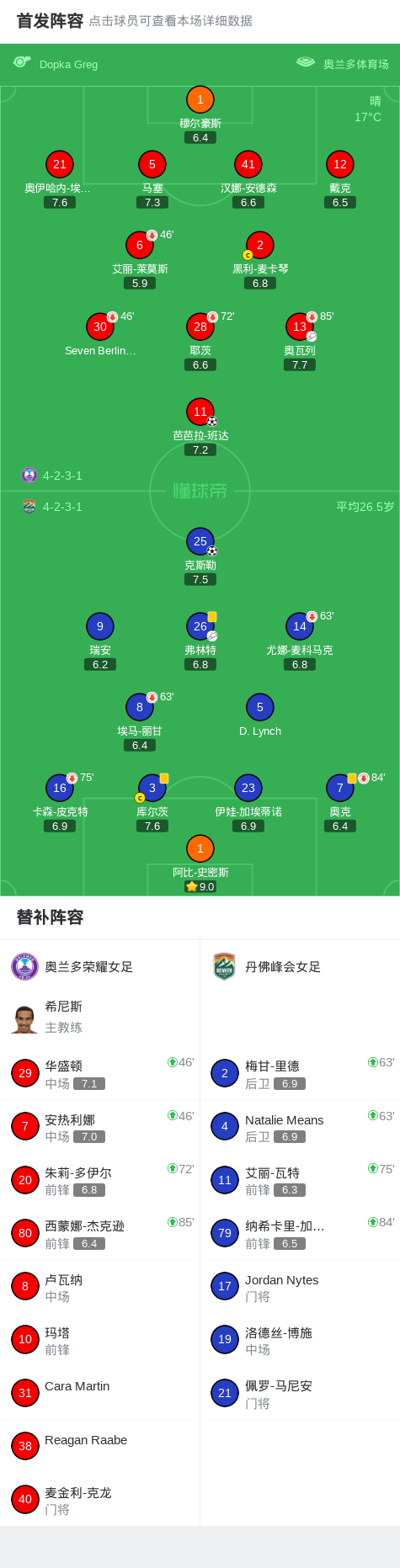
Task: Open substitute Natalie Means row
Action: point(301,1127)
